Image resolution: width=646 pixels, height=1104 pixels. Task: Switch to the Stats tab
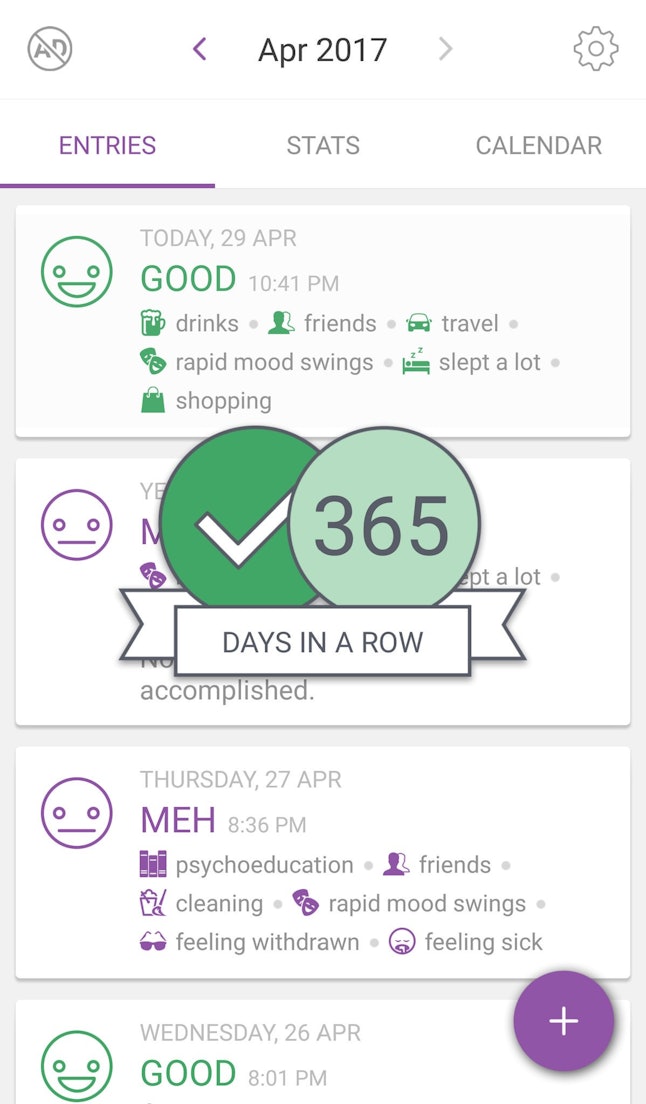[323, 146]
